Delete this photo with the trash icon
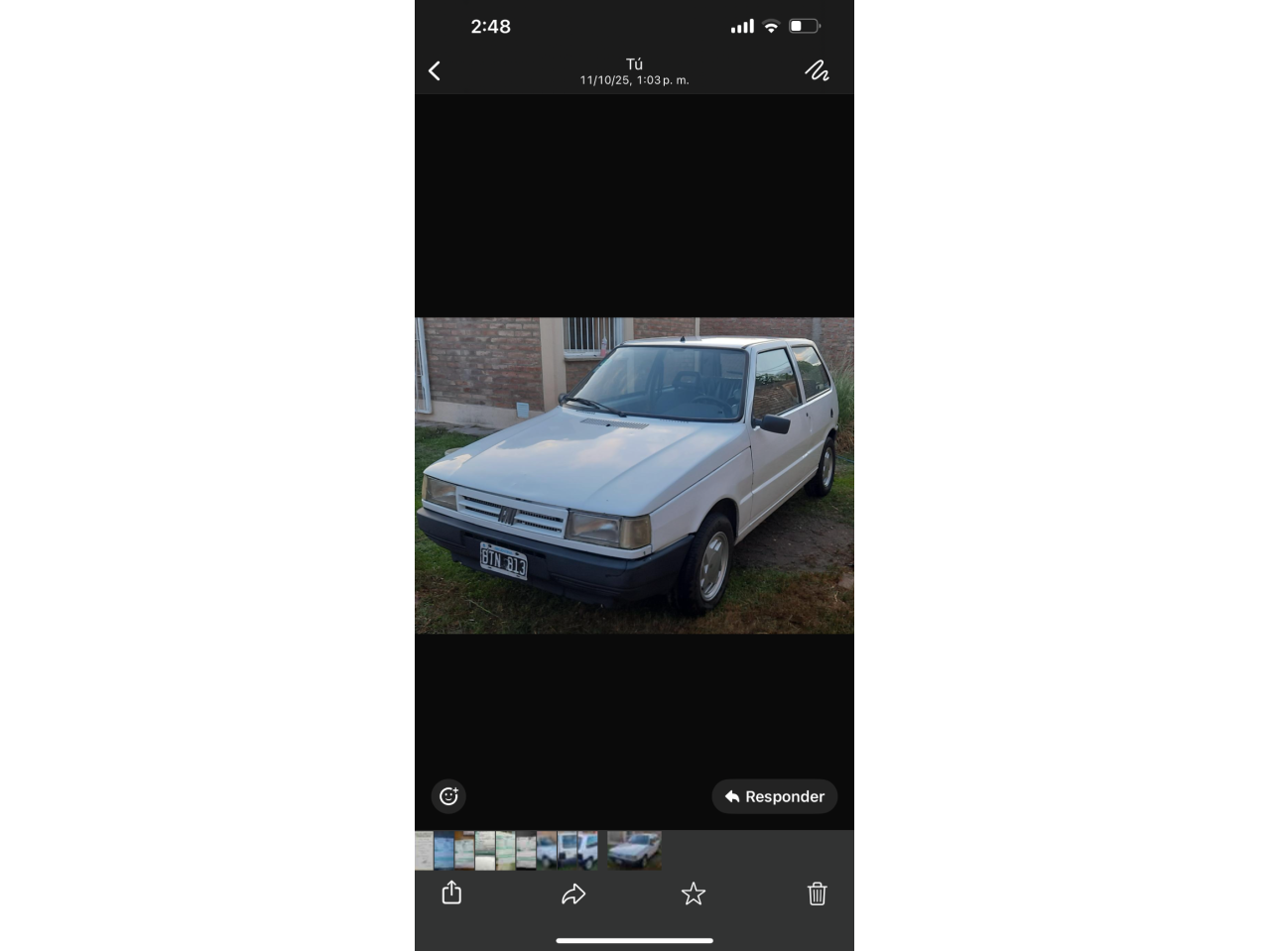Viewport: 1270px width, 952px height. (817, 894)
